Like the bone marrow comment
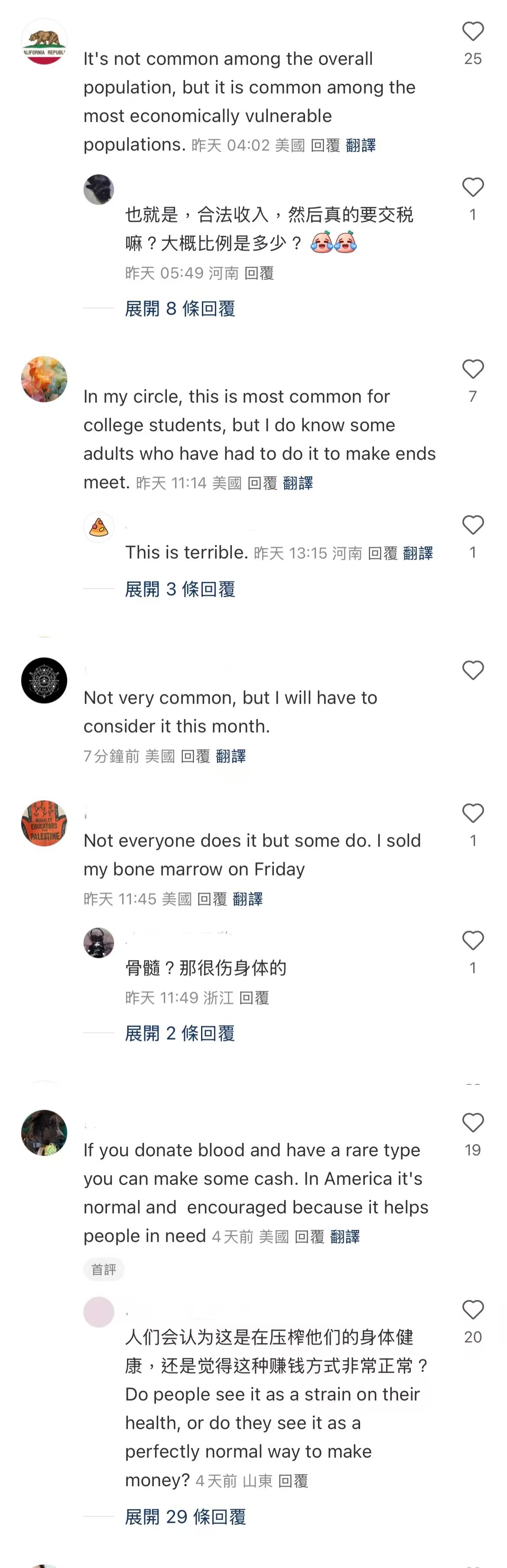 (472, 813)
